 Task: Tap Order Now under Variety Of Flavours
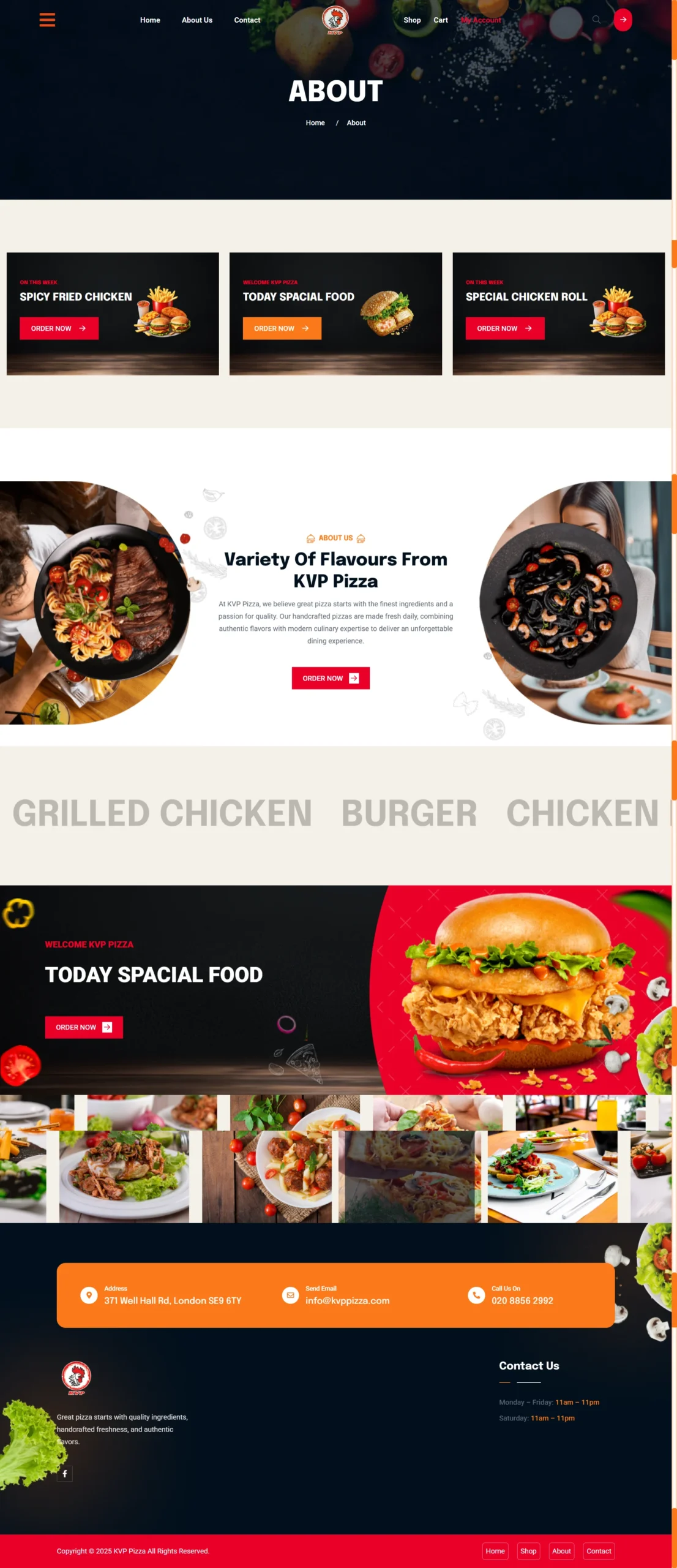coord(331,678)
